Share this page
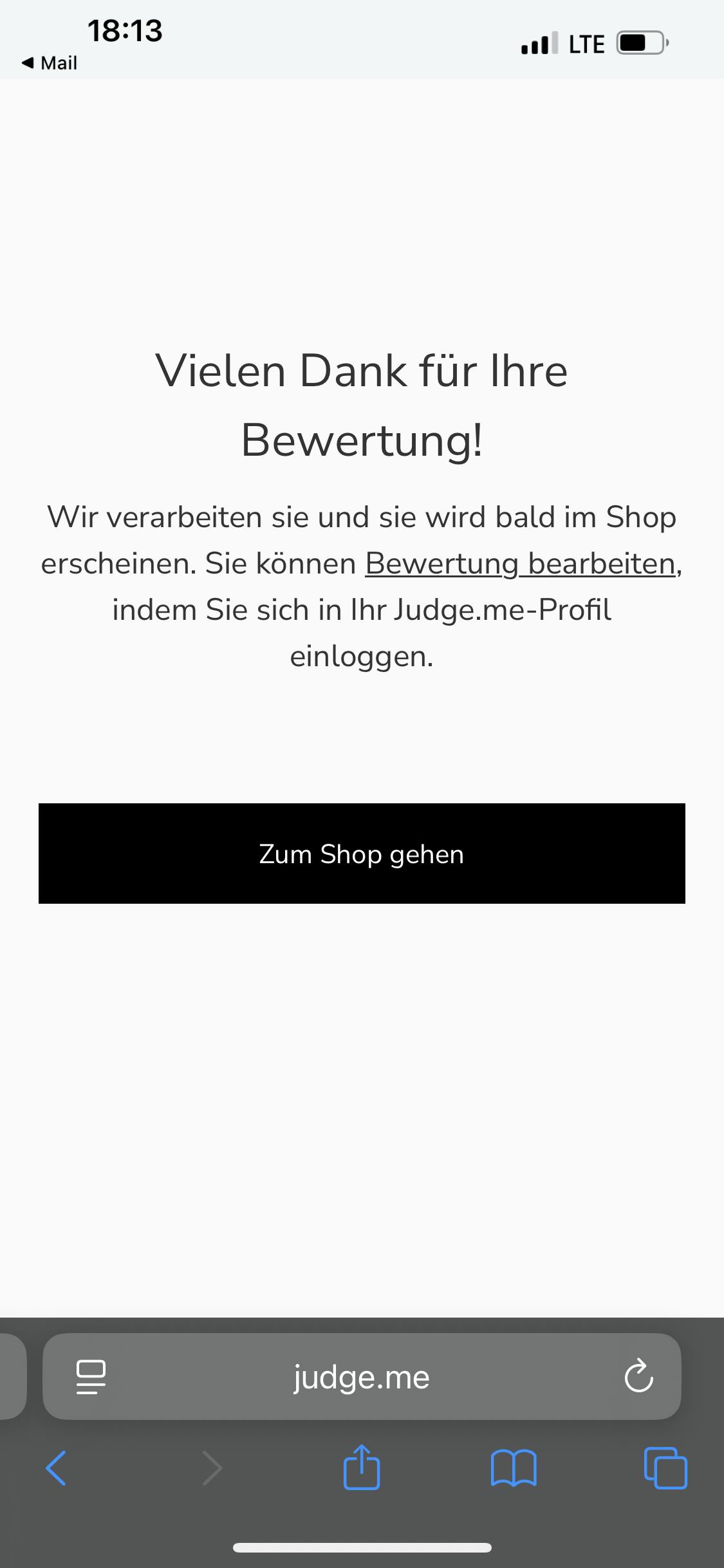Image resolution: width=724 pixels, height=1568 pixels. point(362,1467)
